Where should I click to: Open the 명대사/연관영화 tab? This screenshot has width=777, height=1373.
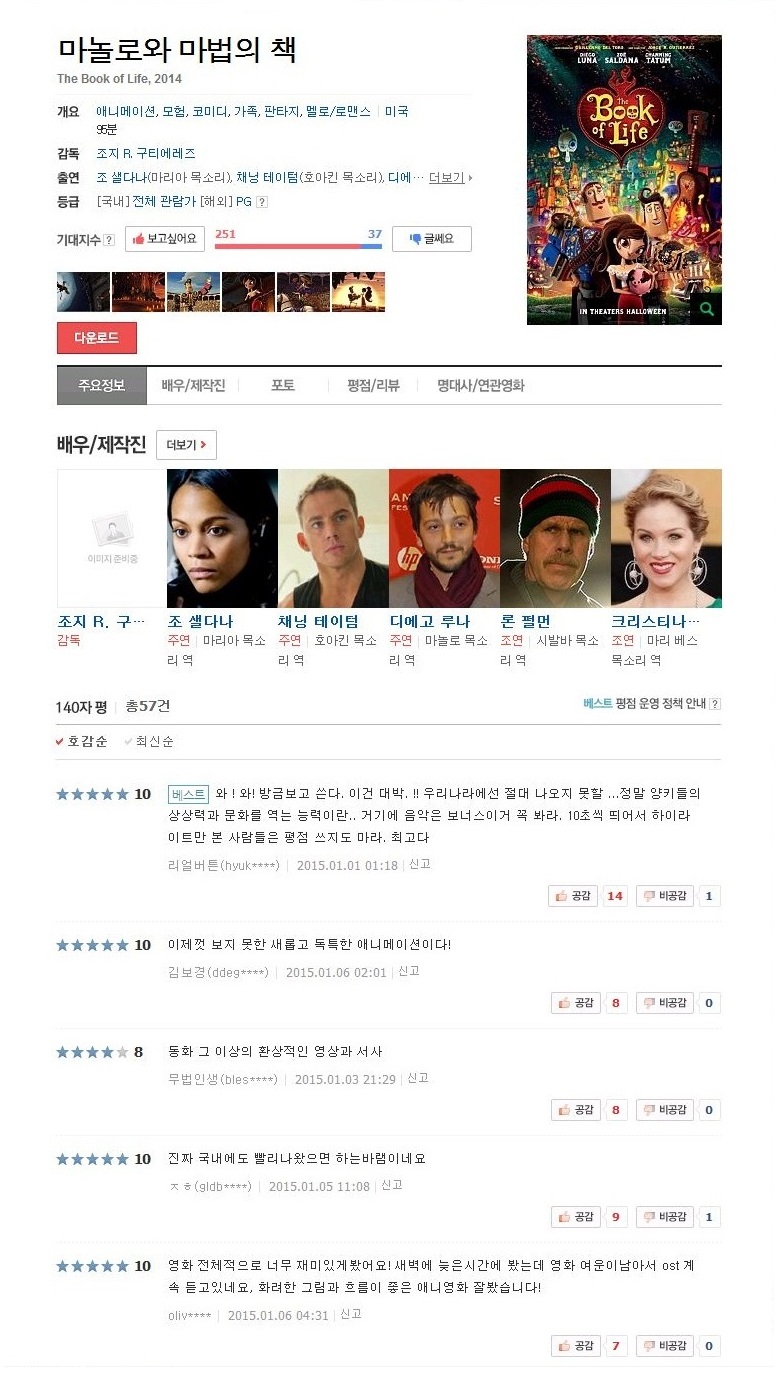coord(481,385)
